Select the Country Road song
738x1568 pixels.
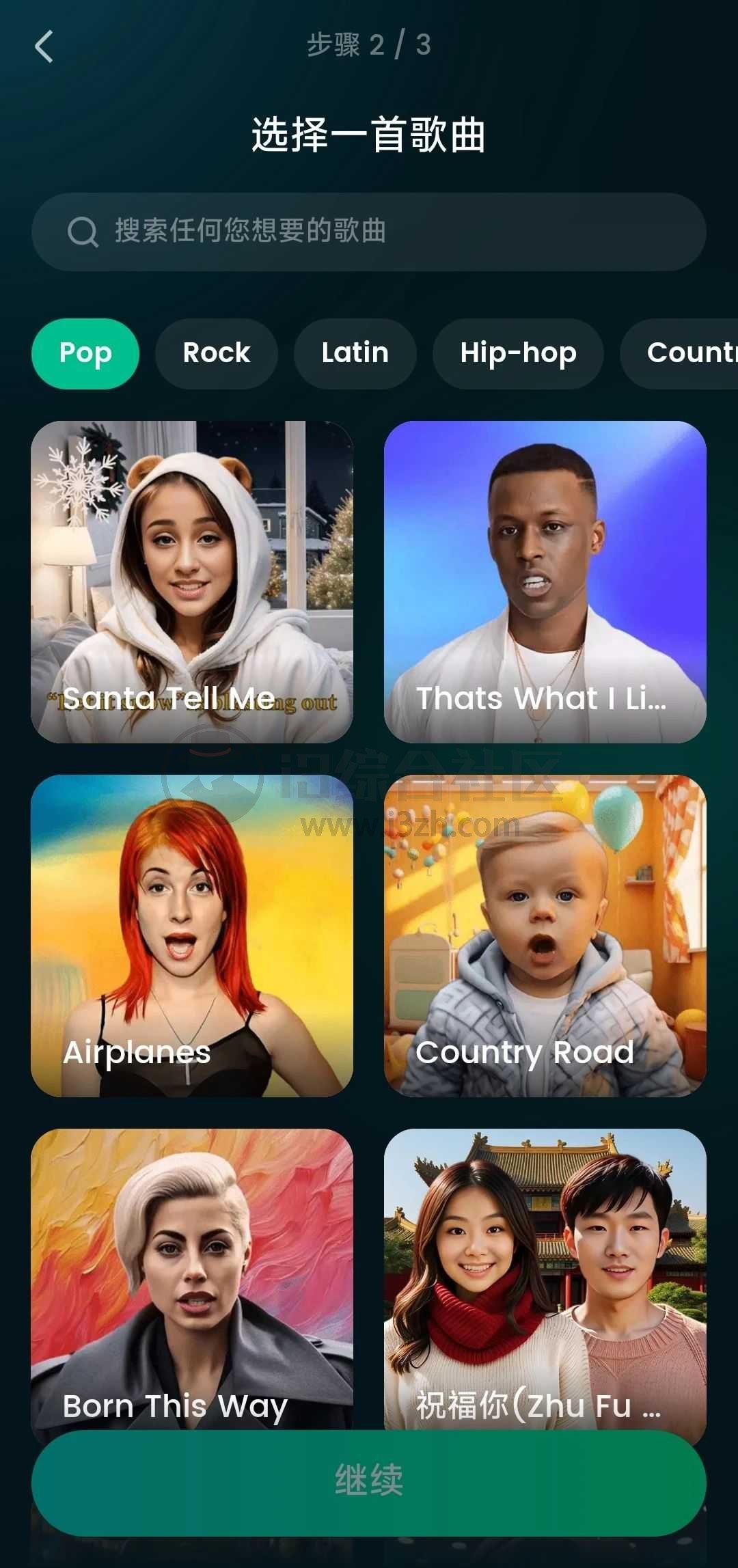click(x=545, y=935)
